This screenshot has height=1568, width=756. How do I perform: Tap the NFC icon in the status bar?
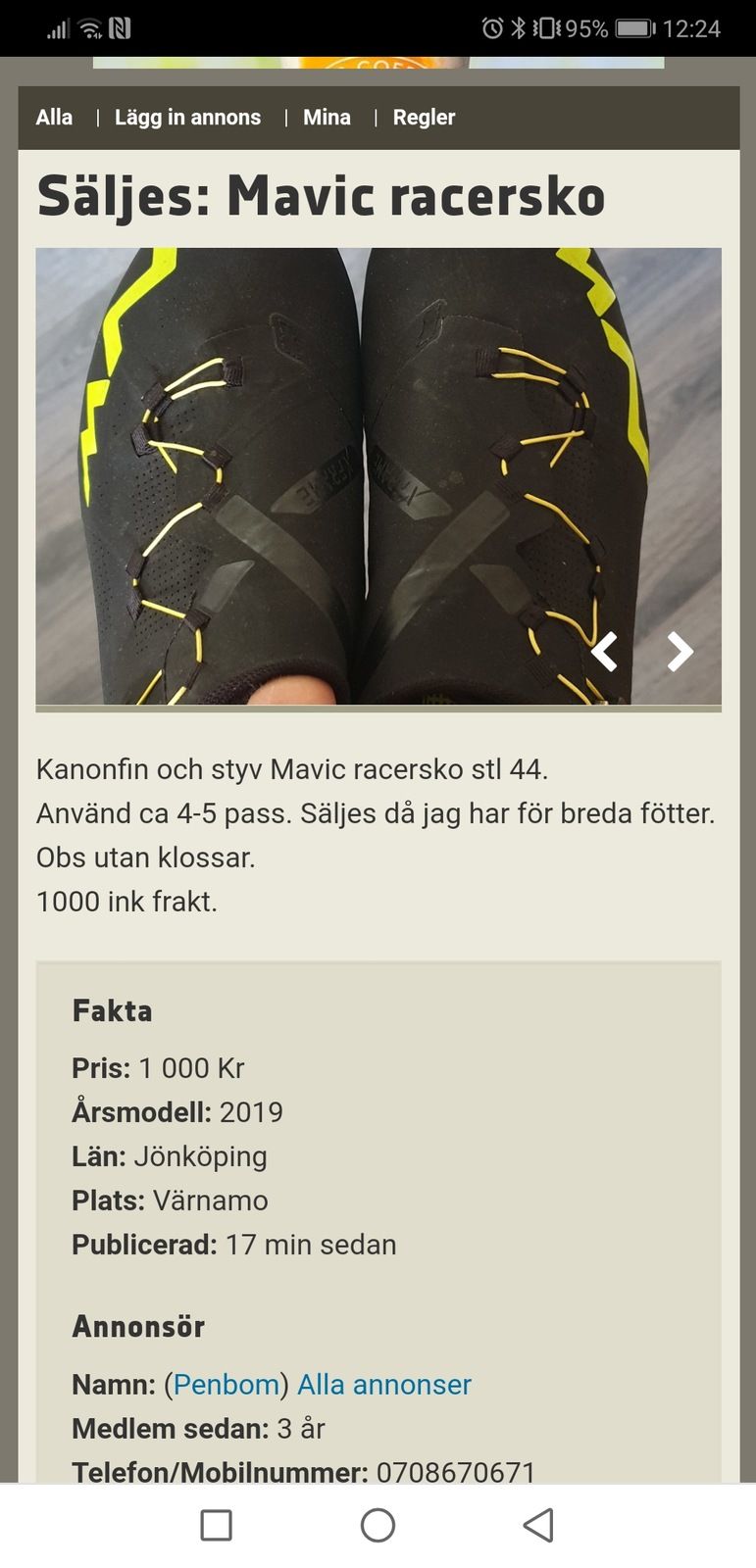[x=117, y=27]
